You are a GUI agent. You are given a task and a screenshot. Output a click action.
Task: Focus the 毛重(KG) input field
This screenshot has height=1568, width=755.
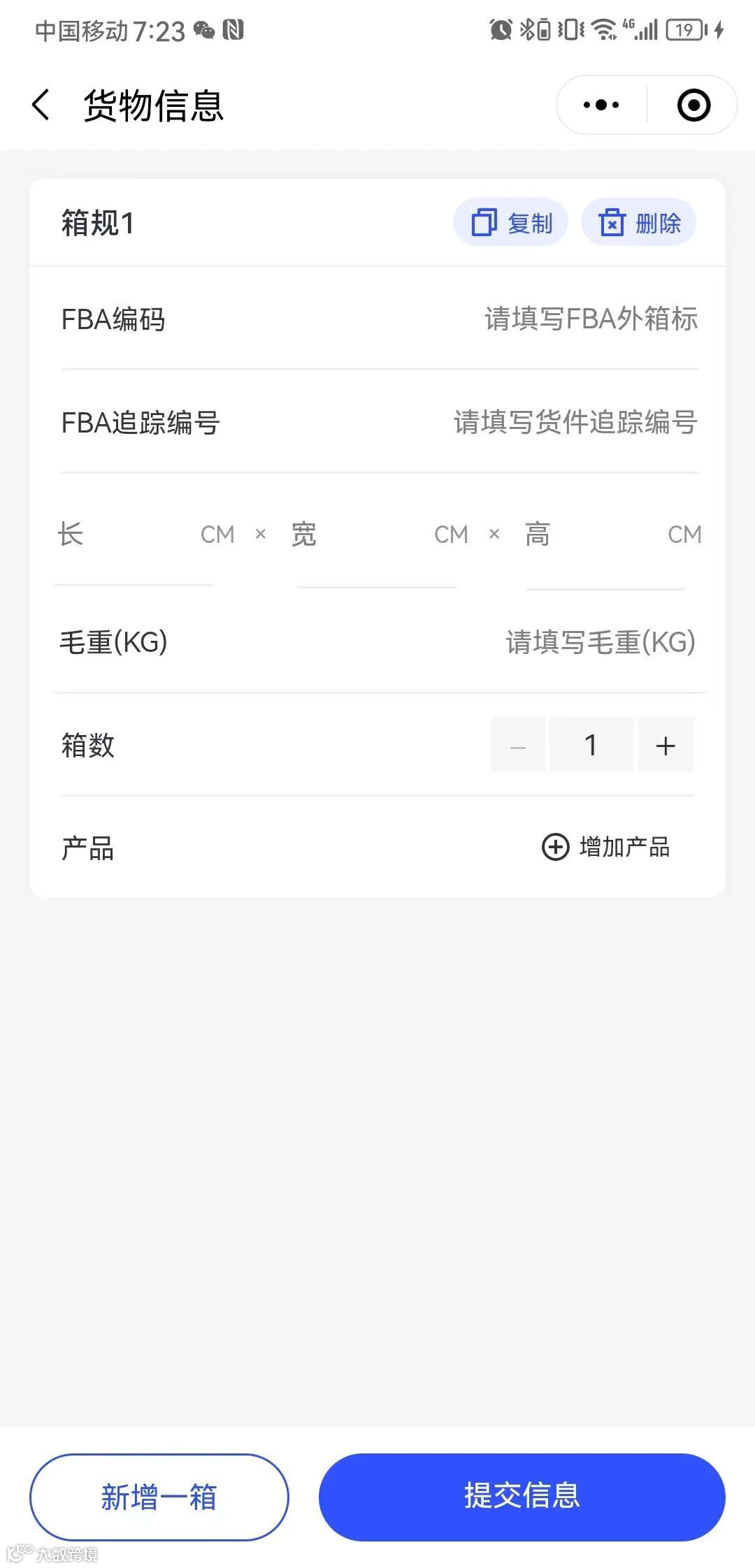click(600, 642)
